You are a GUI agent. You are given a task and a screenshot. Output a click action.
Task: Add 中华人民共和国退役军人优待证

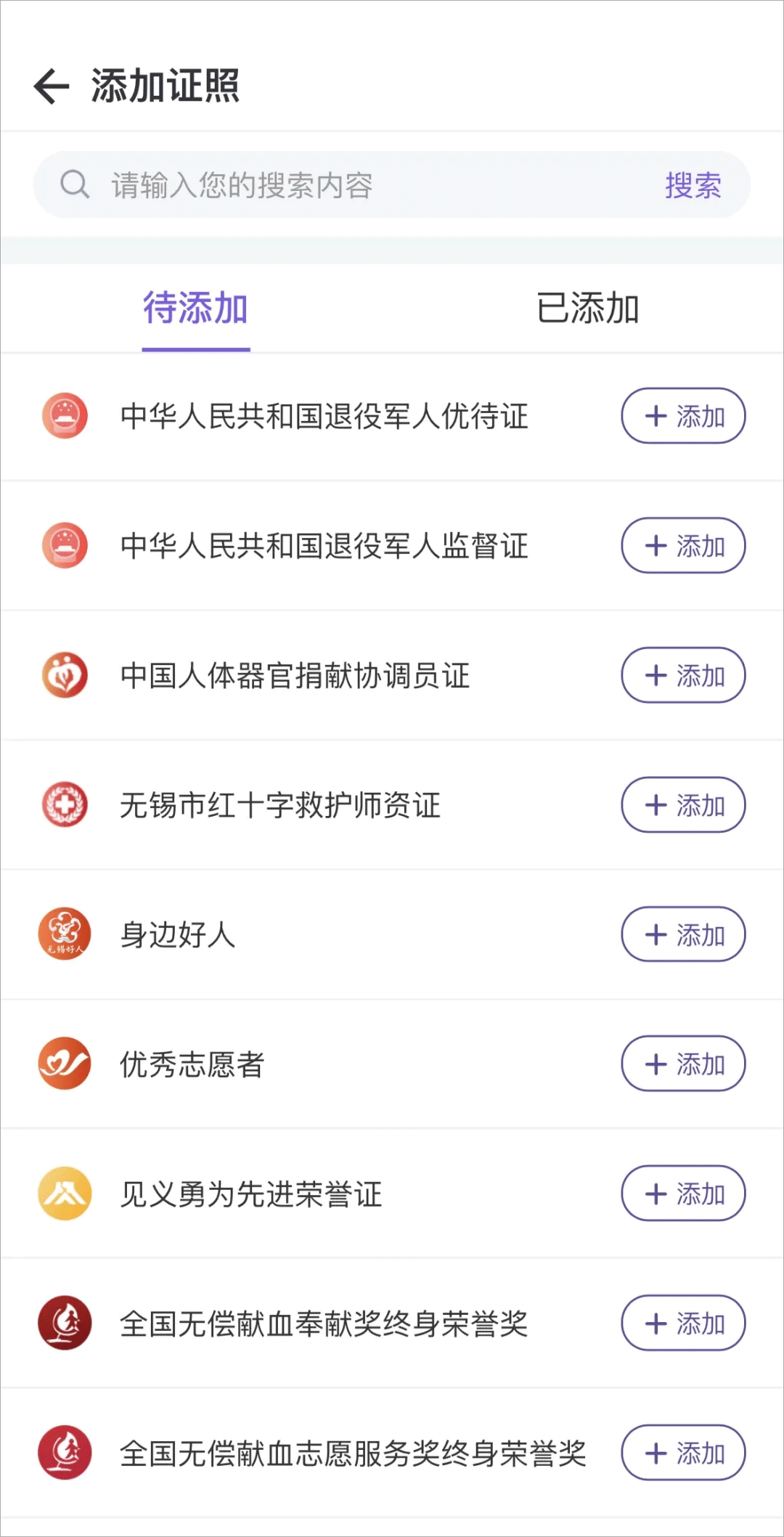[683, 416]
